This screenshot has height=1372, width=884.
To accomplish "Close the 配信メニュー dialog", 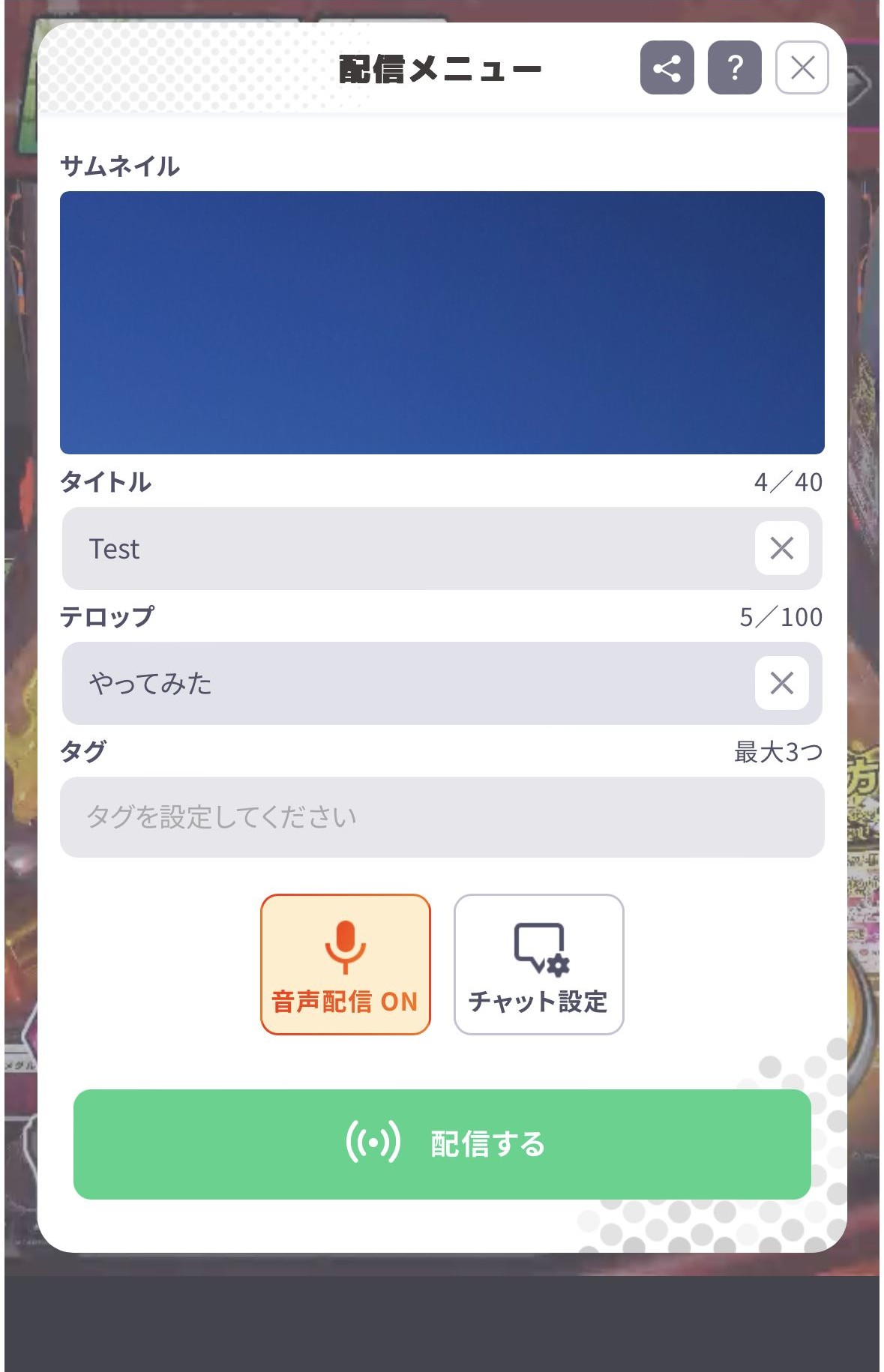I will pos(802,68).
